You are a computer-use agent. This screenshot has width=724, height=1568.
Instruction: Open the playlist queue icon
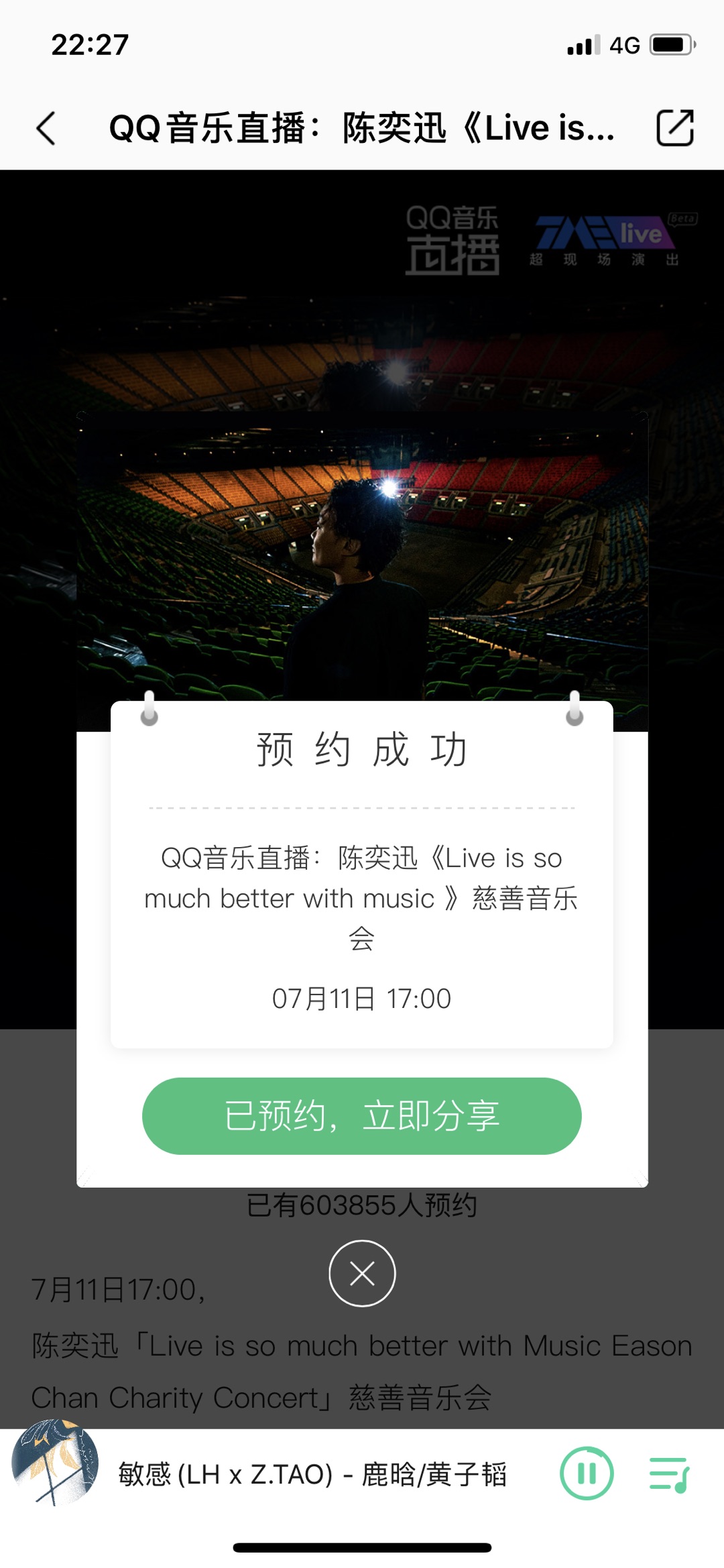[669, 1474]
